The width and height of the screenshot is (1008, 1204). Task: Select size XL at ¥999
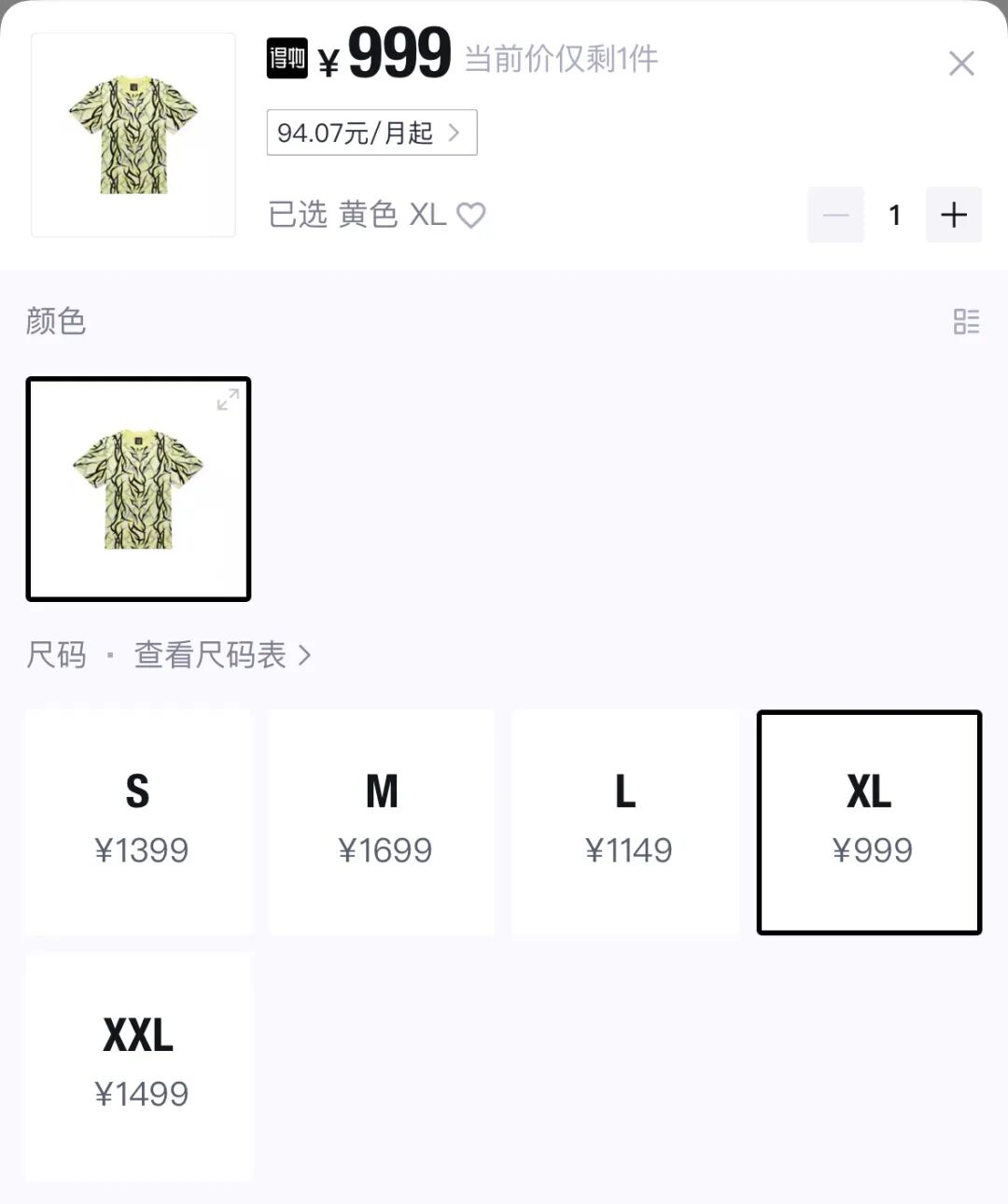pos(869,821)
